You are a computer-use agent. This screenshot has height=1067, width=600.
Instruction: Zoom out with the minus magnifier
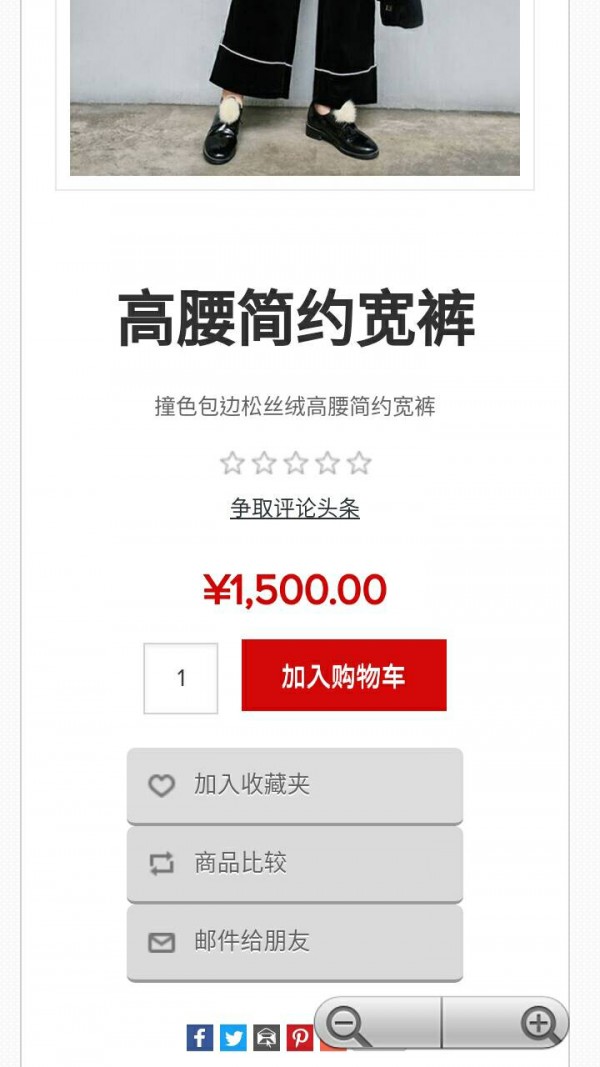(350, 1025)
